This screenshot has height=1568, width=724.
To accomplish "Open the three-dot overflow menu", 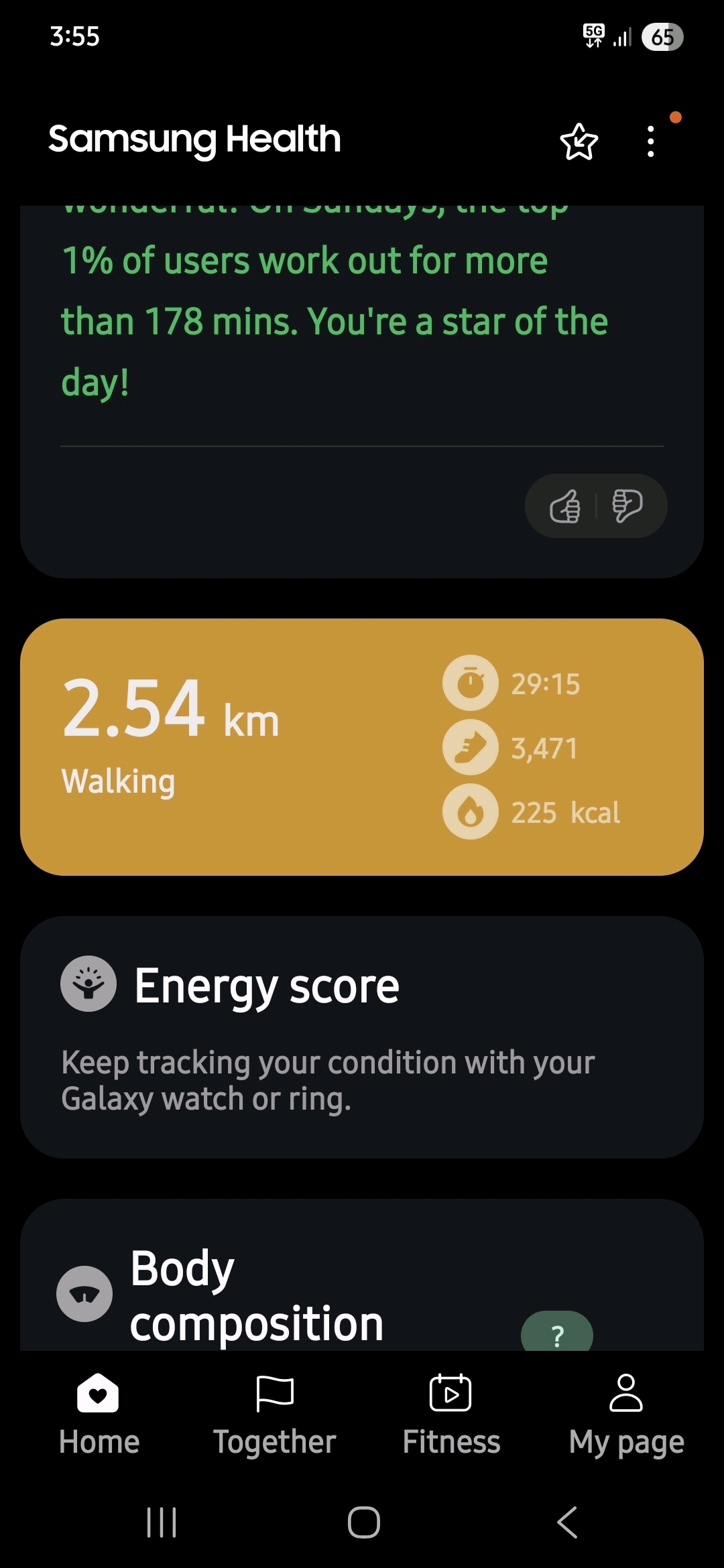I will tap(650, 141).
